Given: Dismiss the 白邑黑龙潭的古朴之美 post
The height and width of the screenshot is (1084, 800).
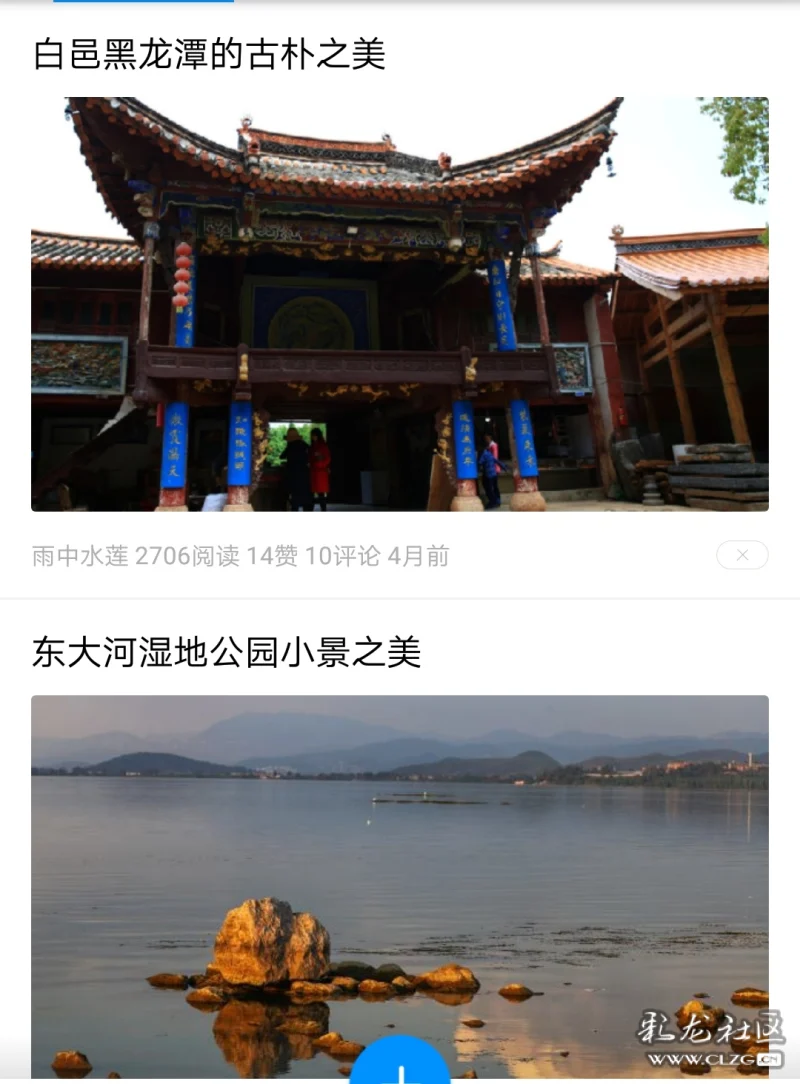Looking at the screenshot, I should point(742,555).
